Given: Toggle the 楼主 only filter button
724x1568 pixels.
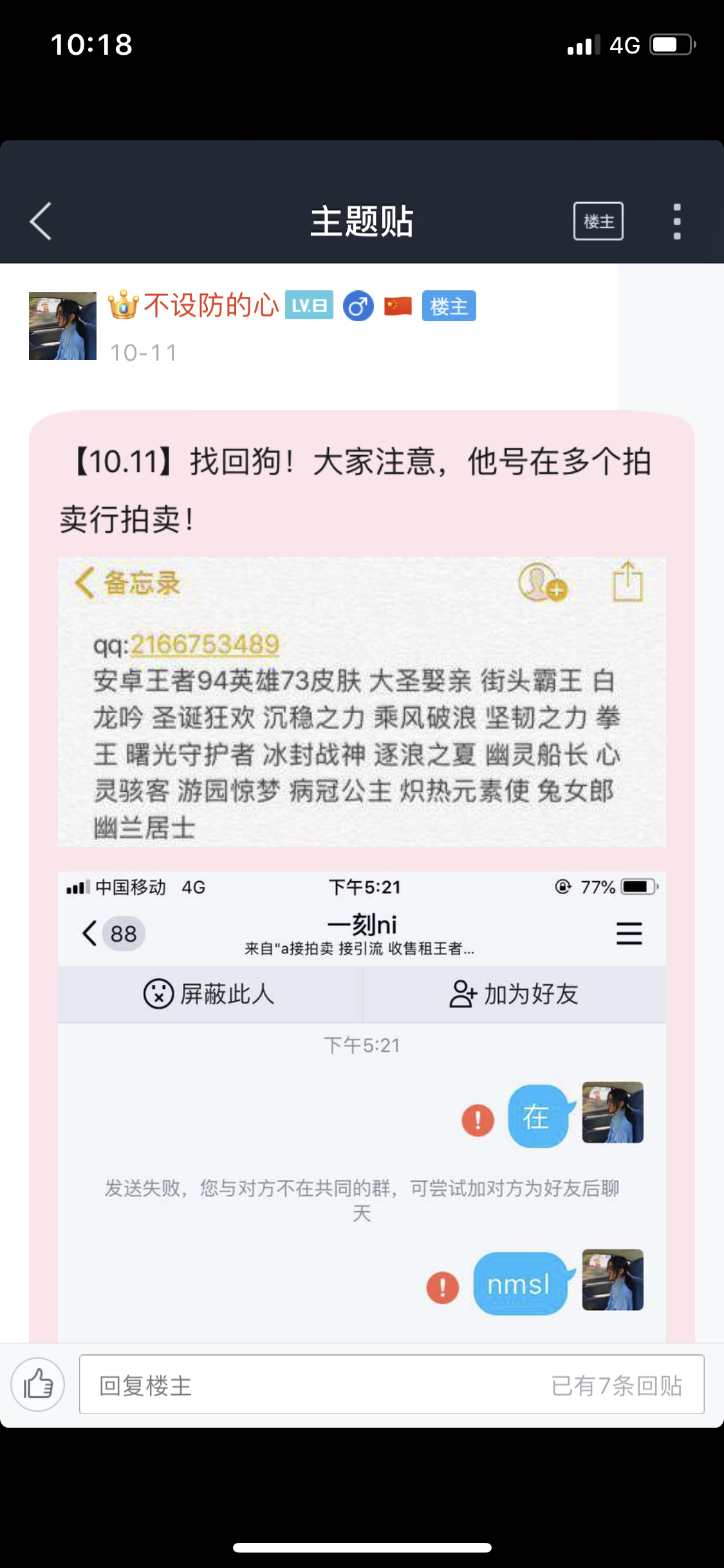Looking at the screenshot, I should pos(599,221).
